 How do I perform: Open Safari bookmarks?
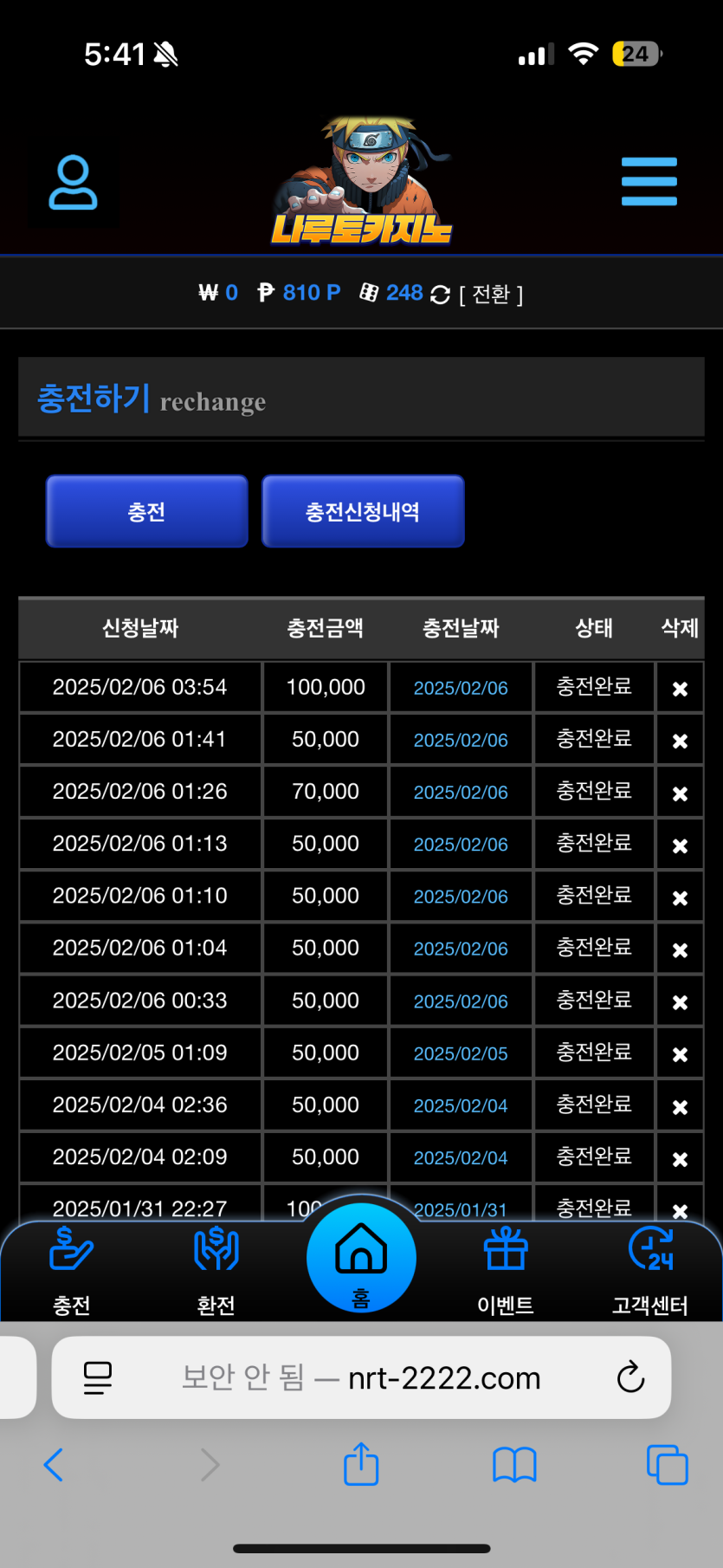click(x=514, y=1465)
